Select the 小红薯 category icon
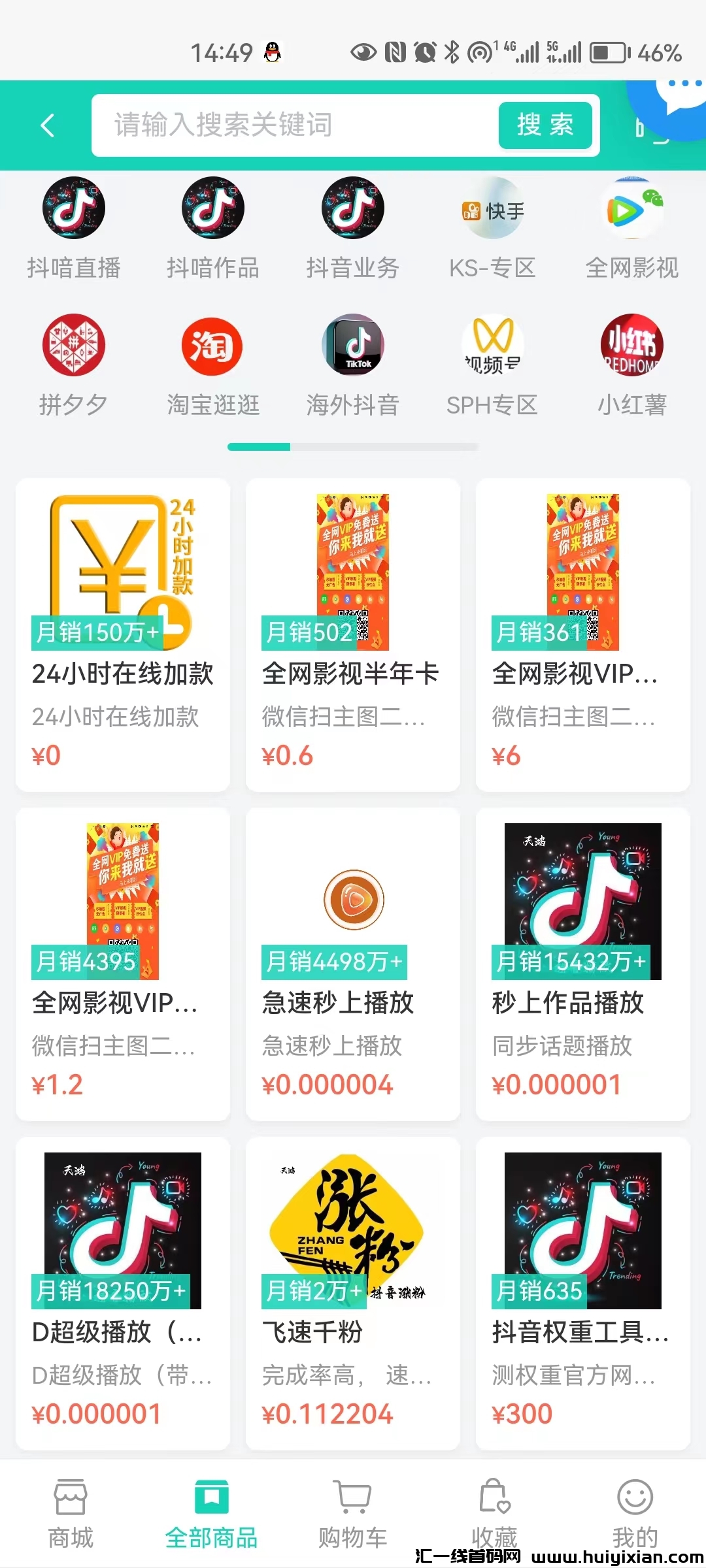The image size is (706, 1568). [x=632, y=346]
